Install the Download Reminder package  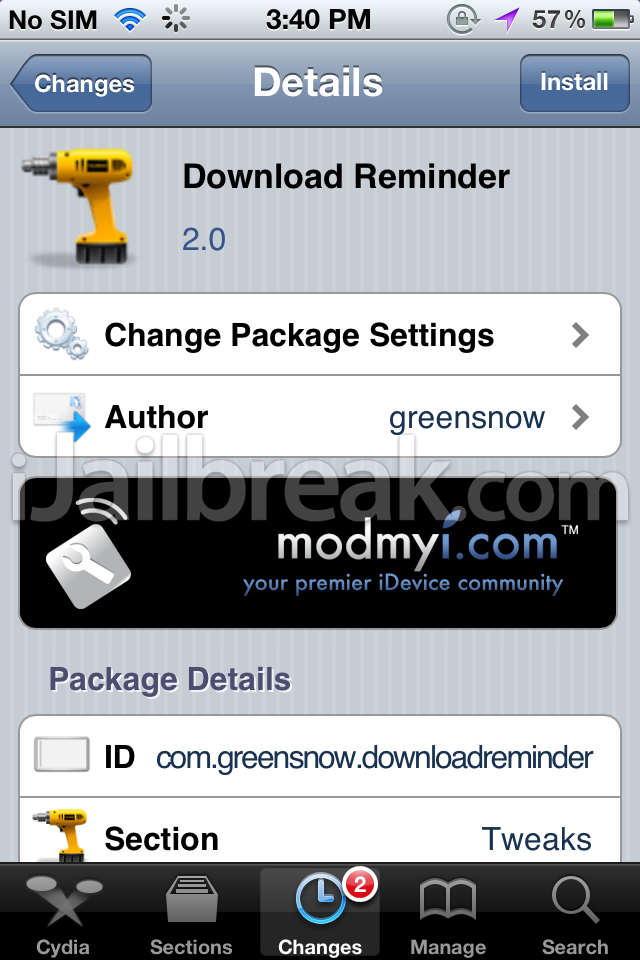pos(574,83)
